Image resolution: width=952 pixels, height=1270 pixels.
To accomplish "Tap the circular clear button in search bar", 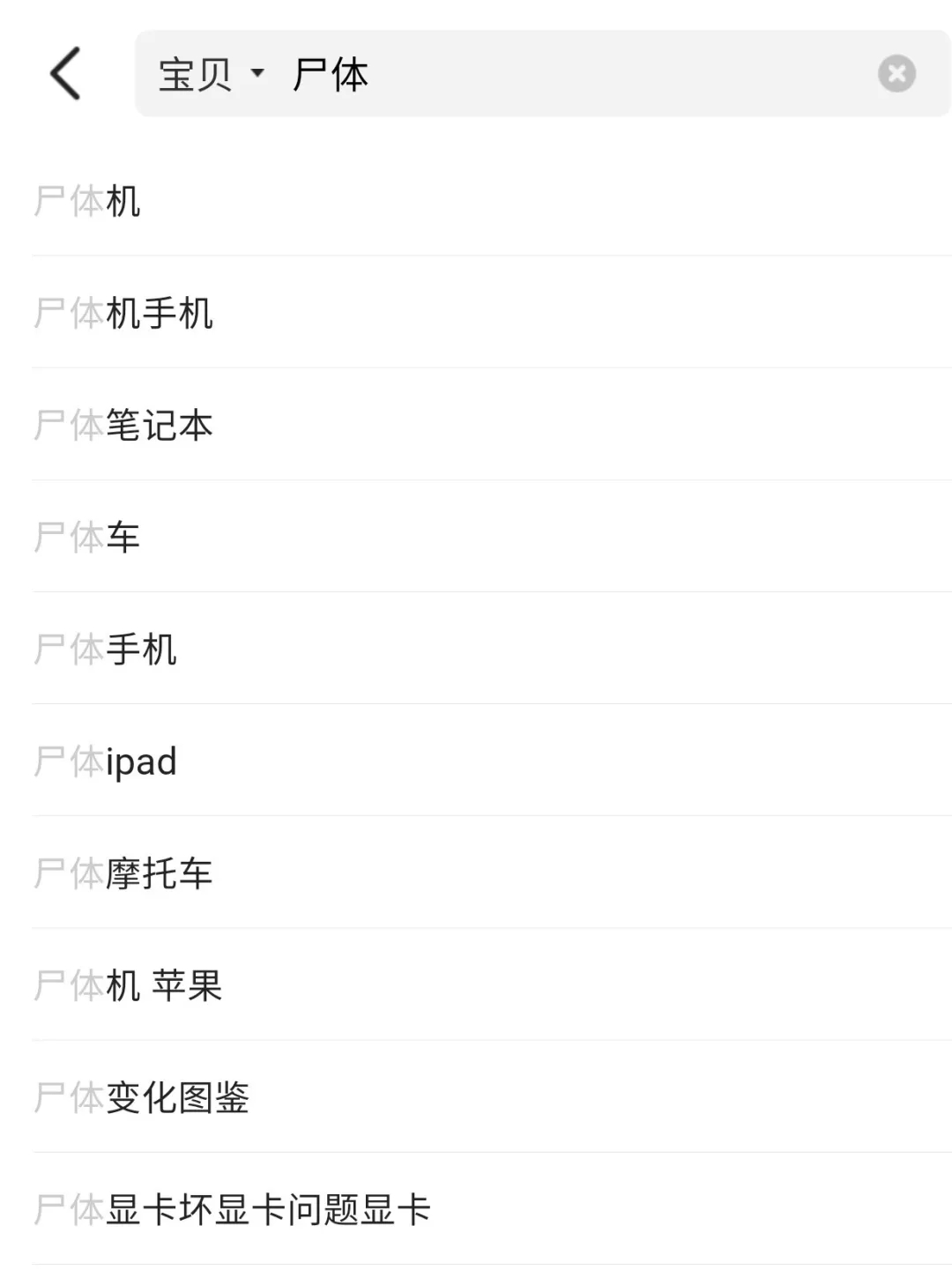I will pyautogui.click(x=896, y=74).
